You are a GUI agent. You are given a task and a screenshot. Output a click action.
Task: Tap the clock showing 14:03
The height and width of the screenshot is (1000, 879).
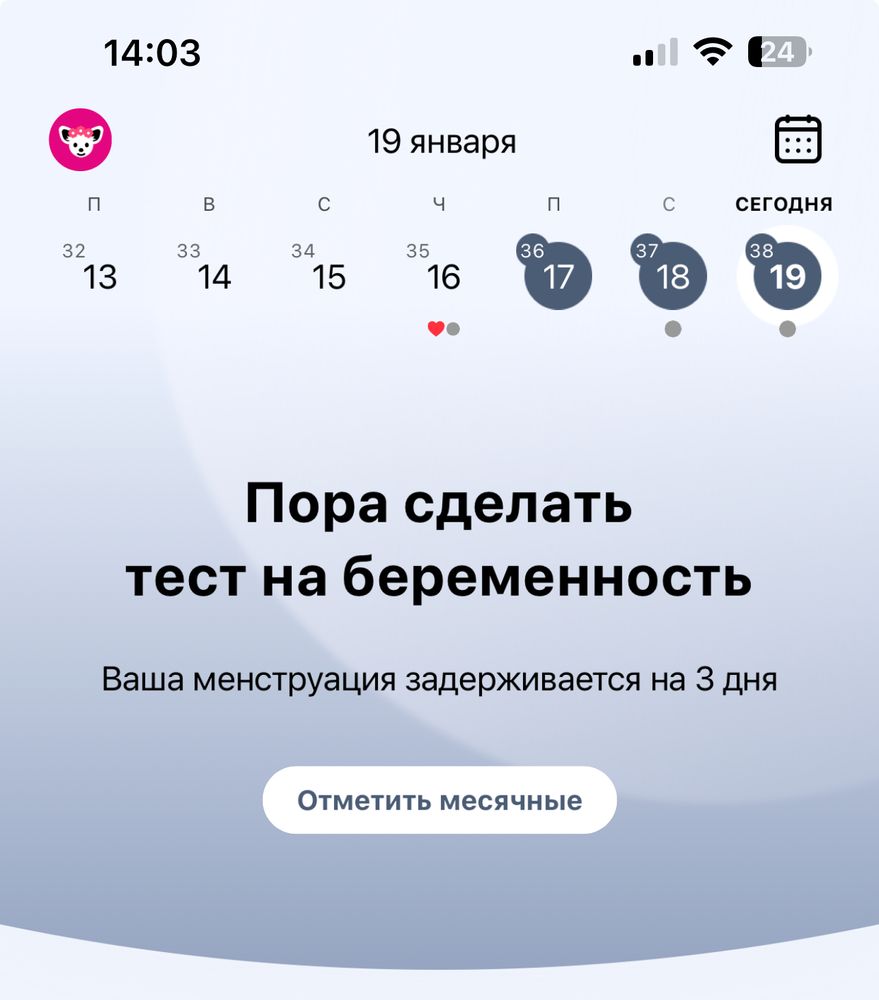[x=152, y=53]
